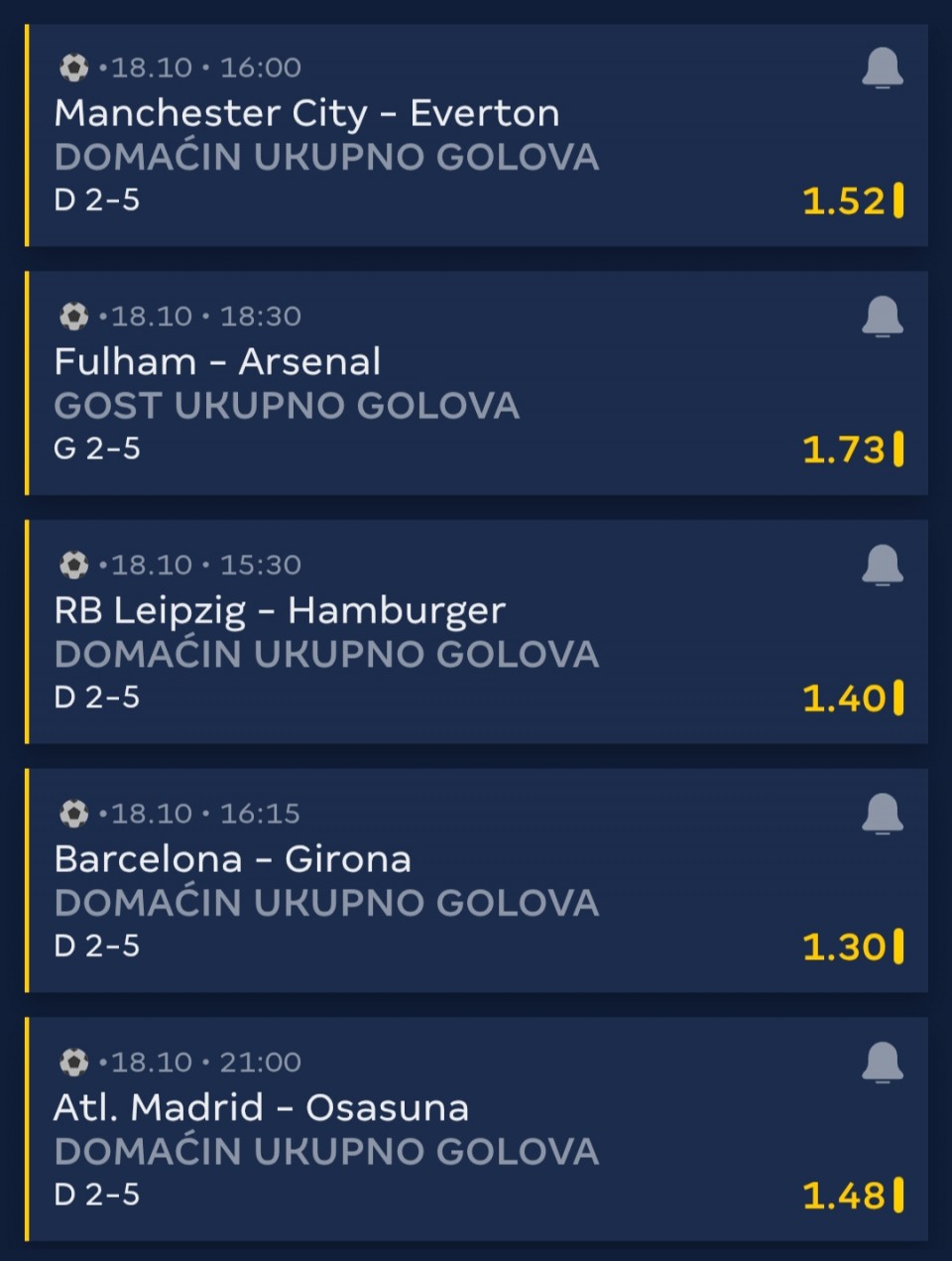Tap the bell for Manchester City - Everton
The height and width of the screenshot is (1261, 952).
coord(882,68)
